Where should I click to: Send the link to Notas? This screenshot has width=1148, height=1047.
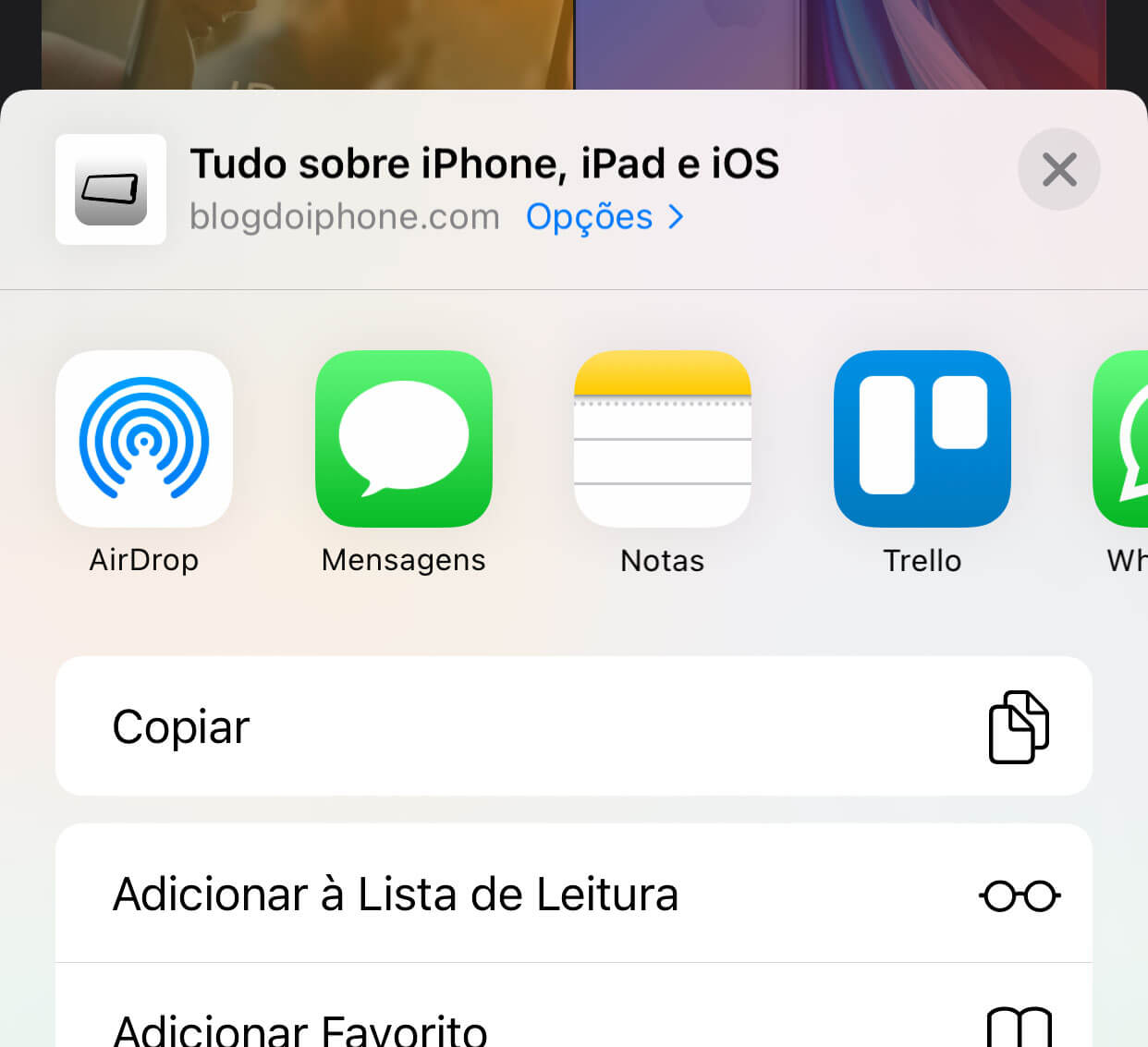click(x=663, y=439)
